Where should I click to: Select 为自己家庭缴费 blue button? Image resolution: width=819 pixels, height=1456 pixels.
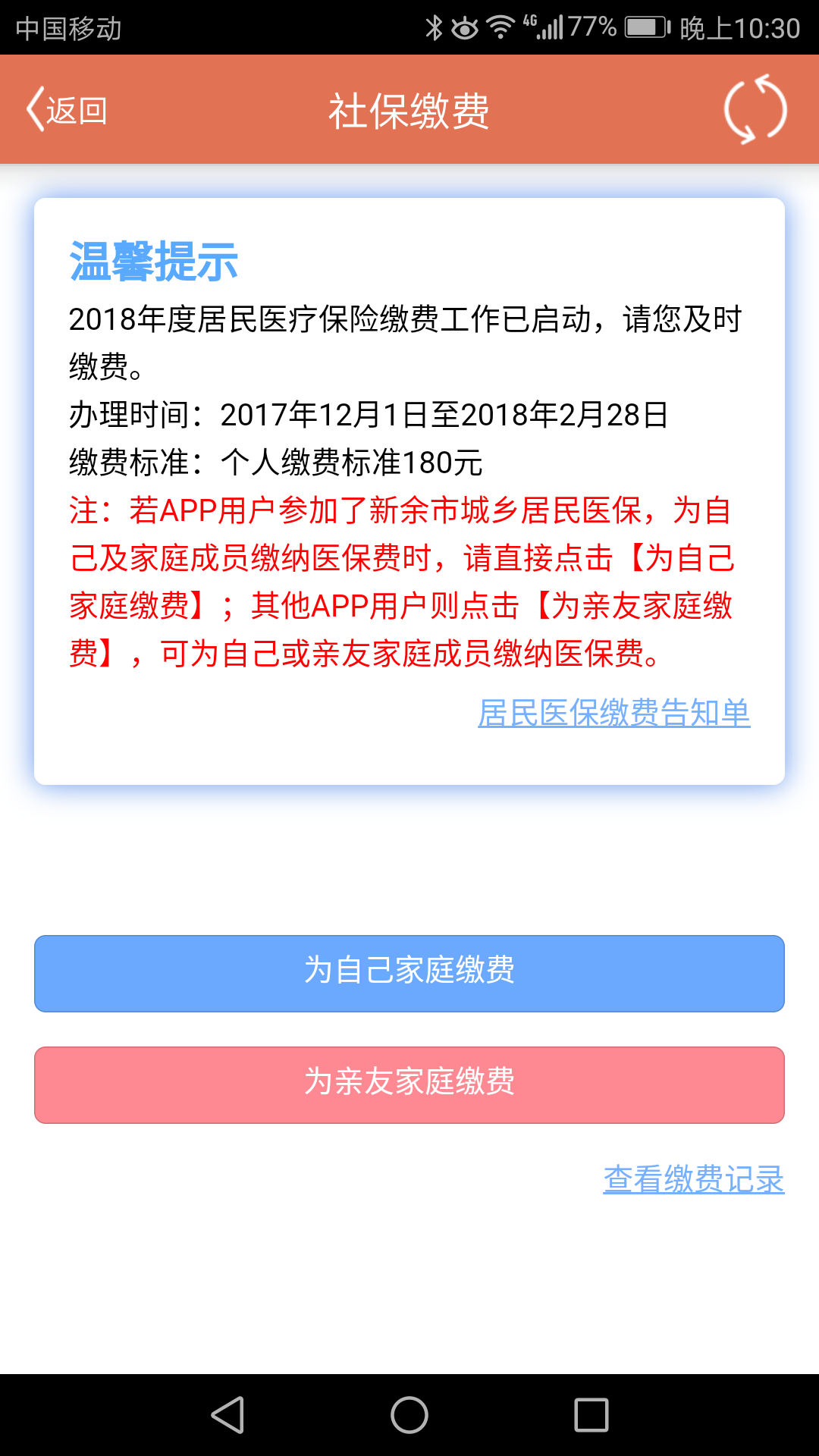point(409,974)
